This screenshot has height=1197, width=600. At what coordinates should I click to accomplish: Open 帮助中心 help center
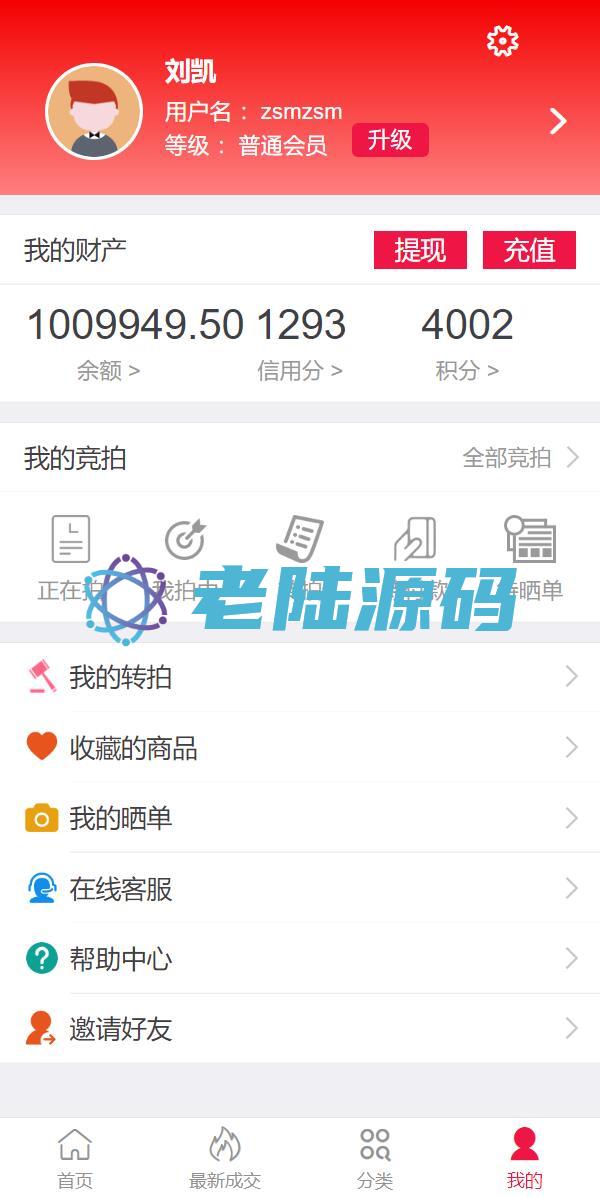[300, 959]
